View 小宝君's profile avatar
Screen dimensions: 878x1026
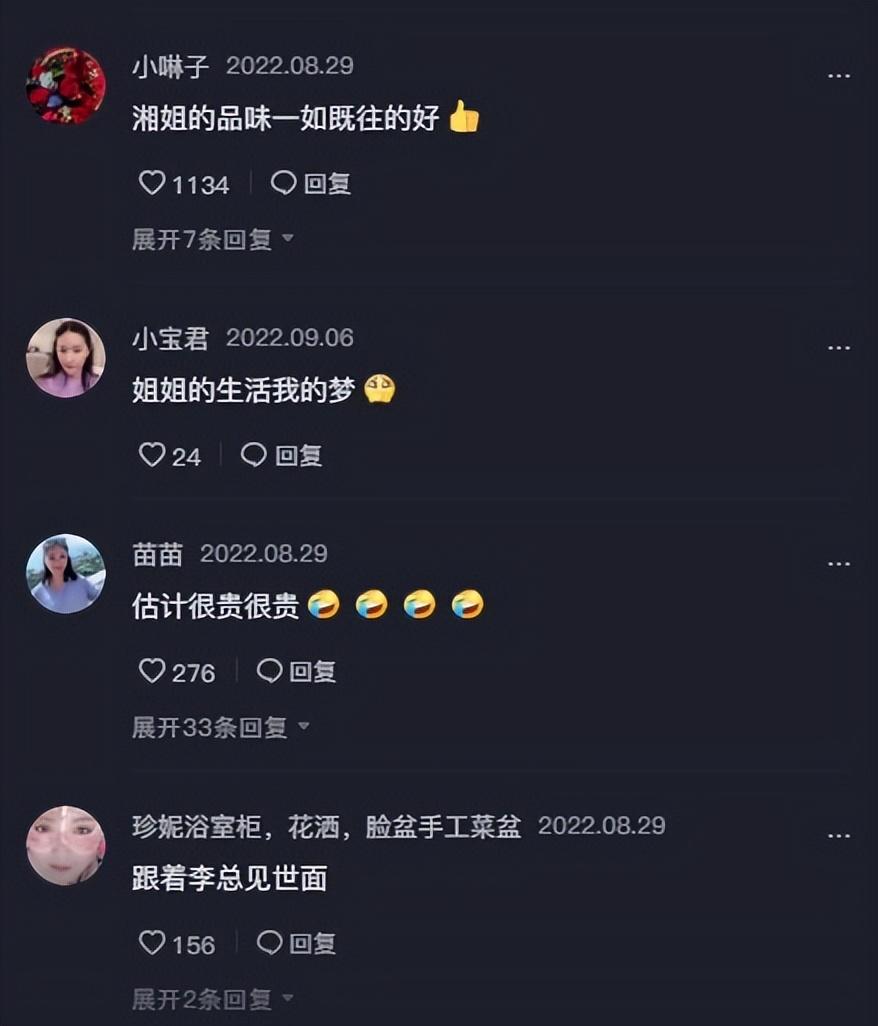click(66, 358)
